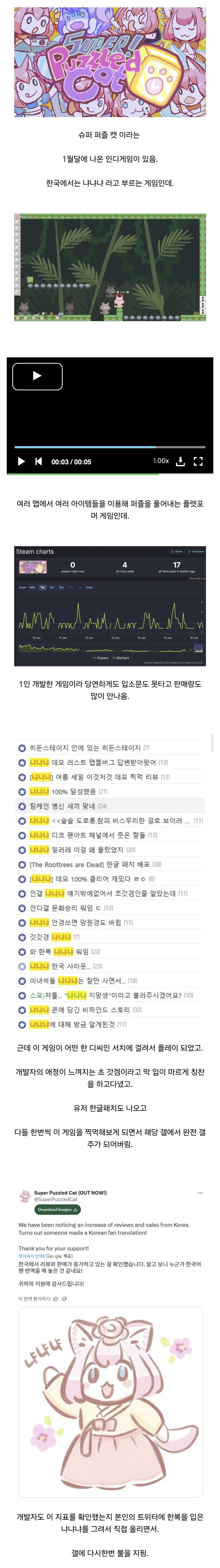
Task: Enter fullscreen video mode
Action: coord(198,461)
